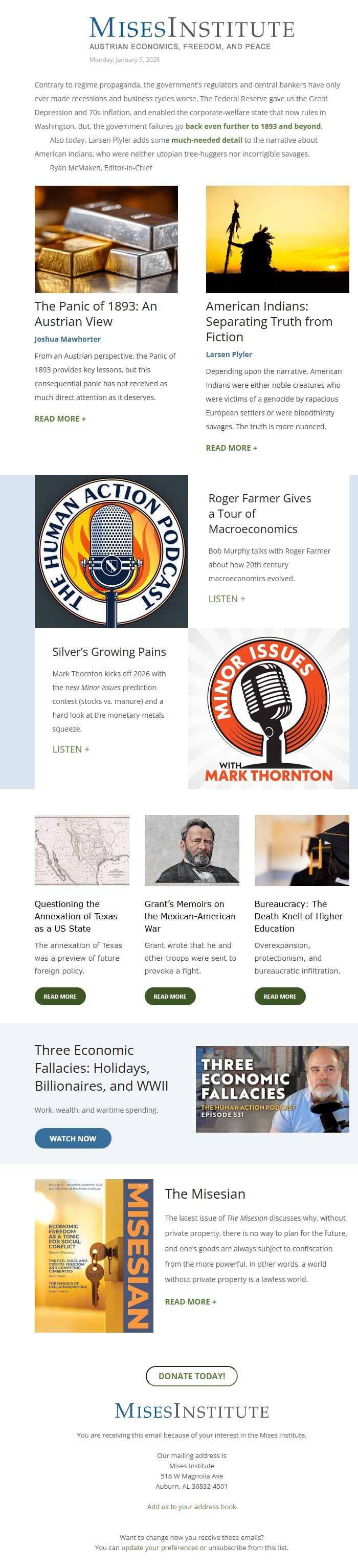Open Three Economic Fallacies video thumbnail
The image size is (358, 1568).
[x=272, y=1090]
